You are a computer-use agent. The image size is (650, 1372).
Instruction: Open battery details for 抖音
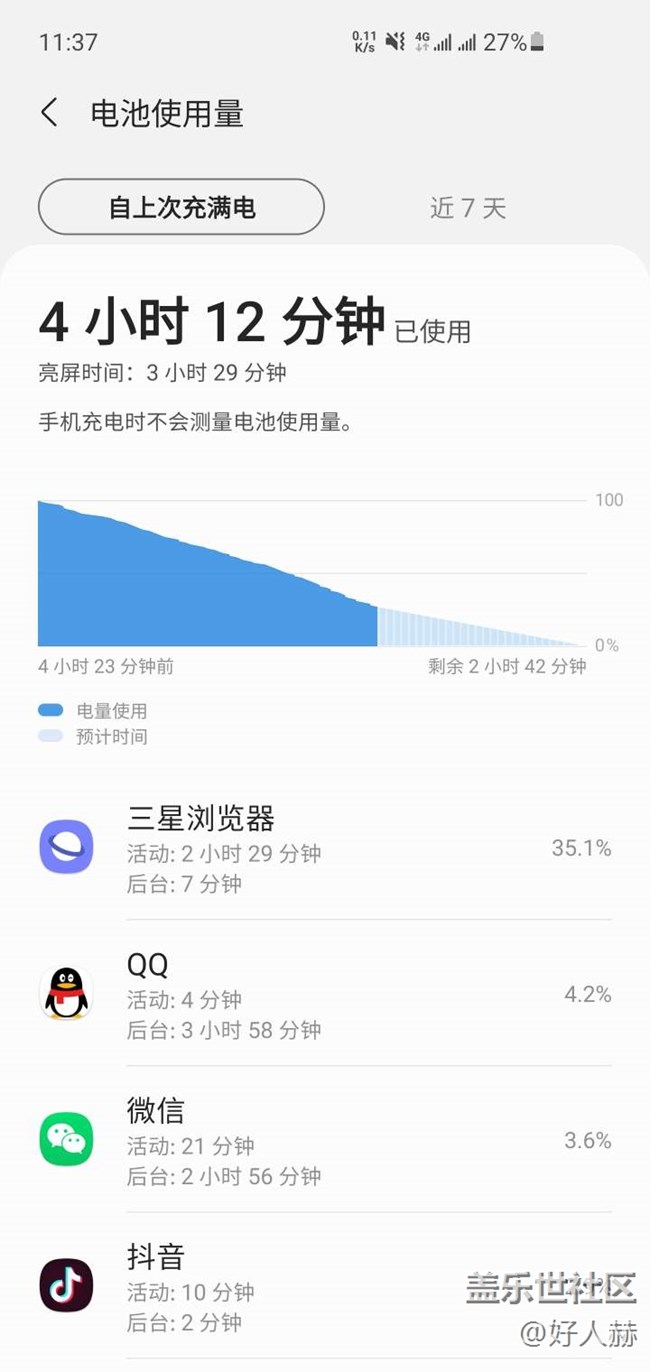coord(325,1285)
